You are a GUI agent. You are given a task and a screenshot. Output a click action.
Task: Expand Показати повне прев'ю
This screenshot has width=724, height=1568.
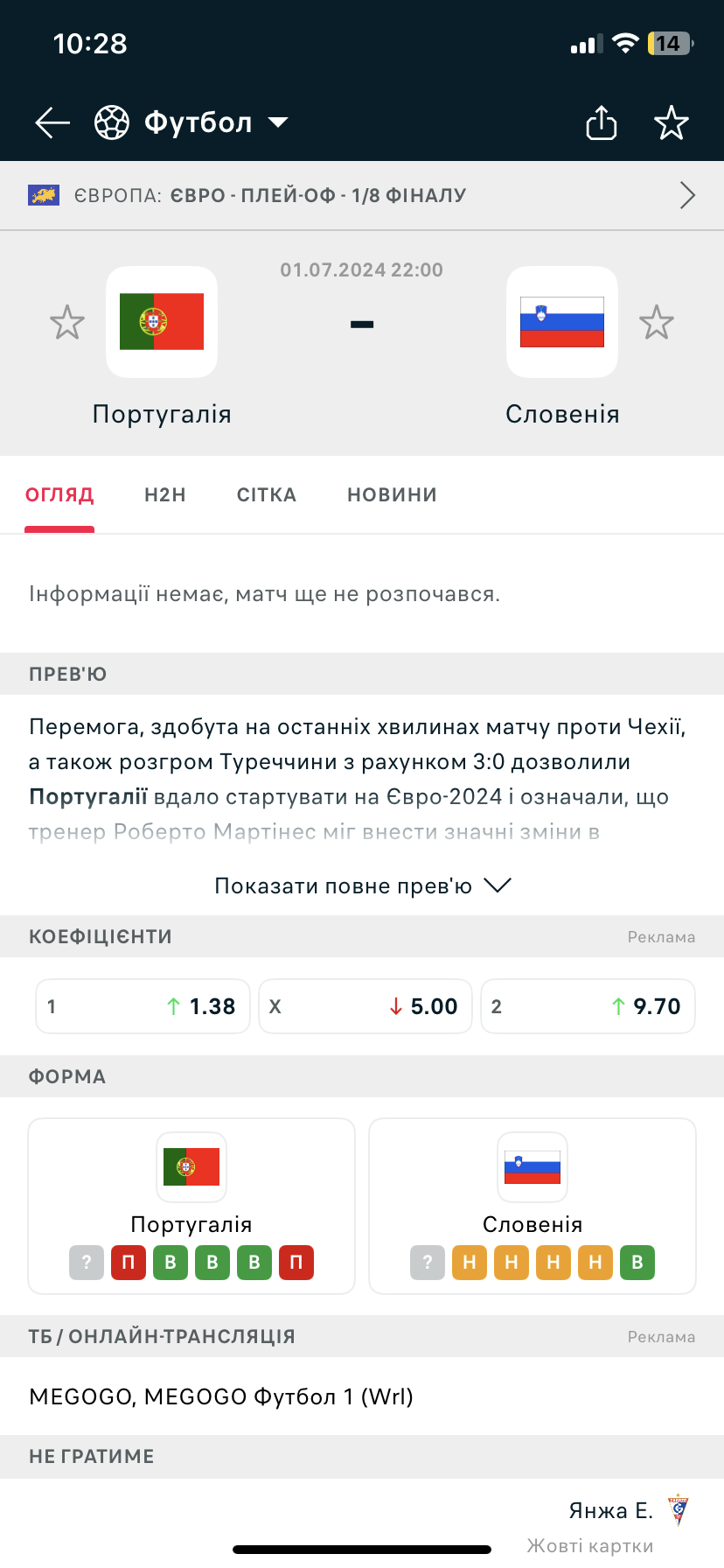point(362,885)
